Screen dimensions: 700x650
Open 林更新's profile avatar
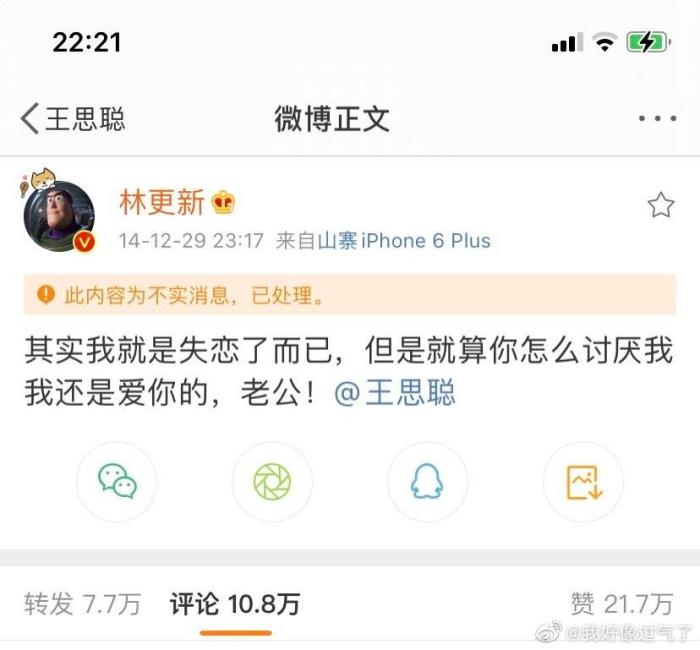(x=59, y=217)
